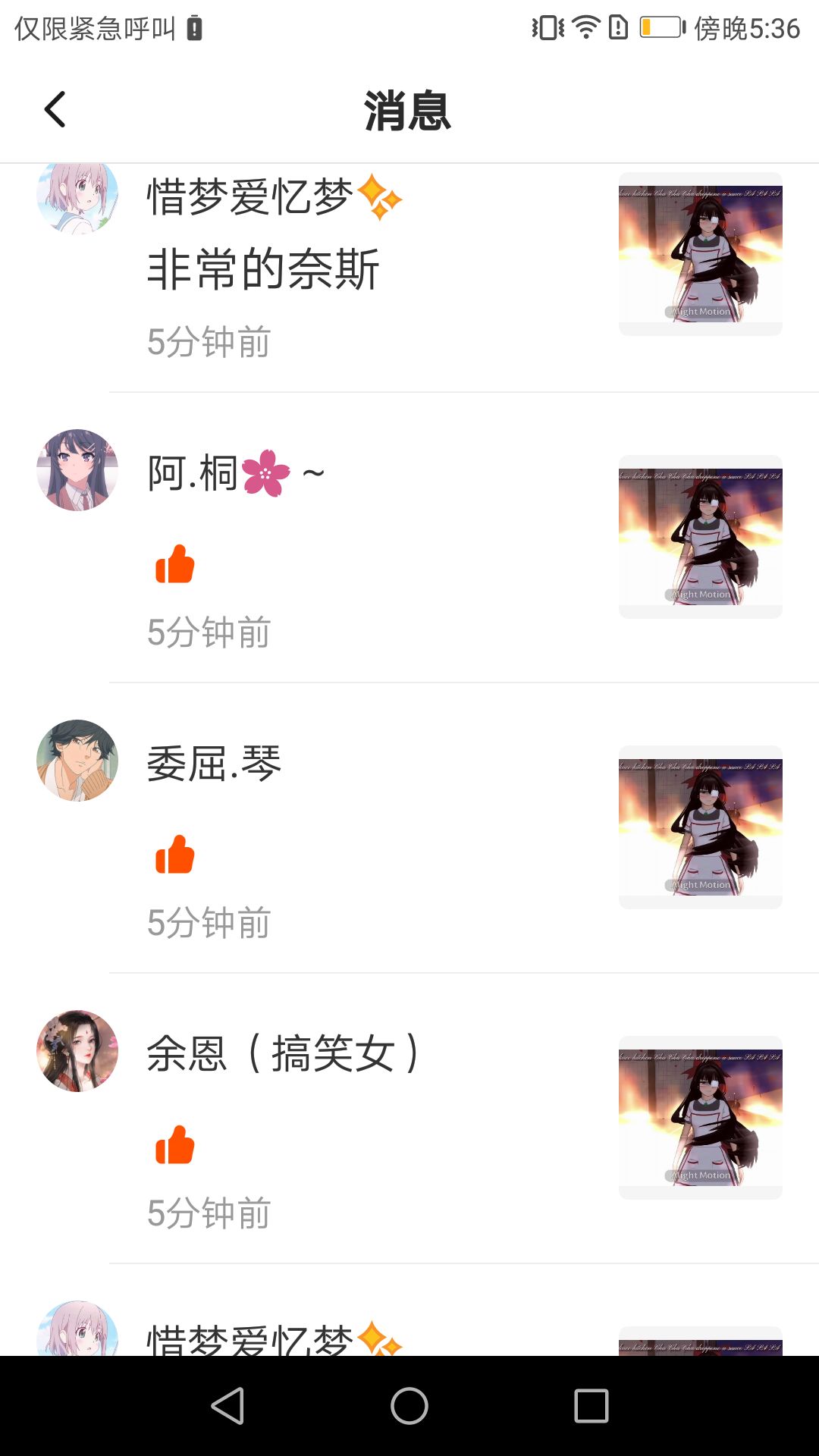This screenshot has height=1456, width=819.
Task: Open the video thumbnail beside 委屈.琴
Action: coord(700,827)
